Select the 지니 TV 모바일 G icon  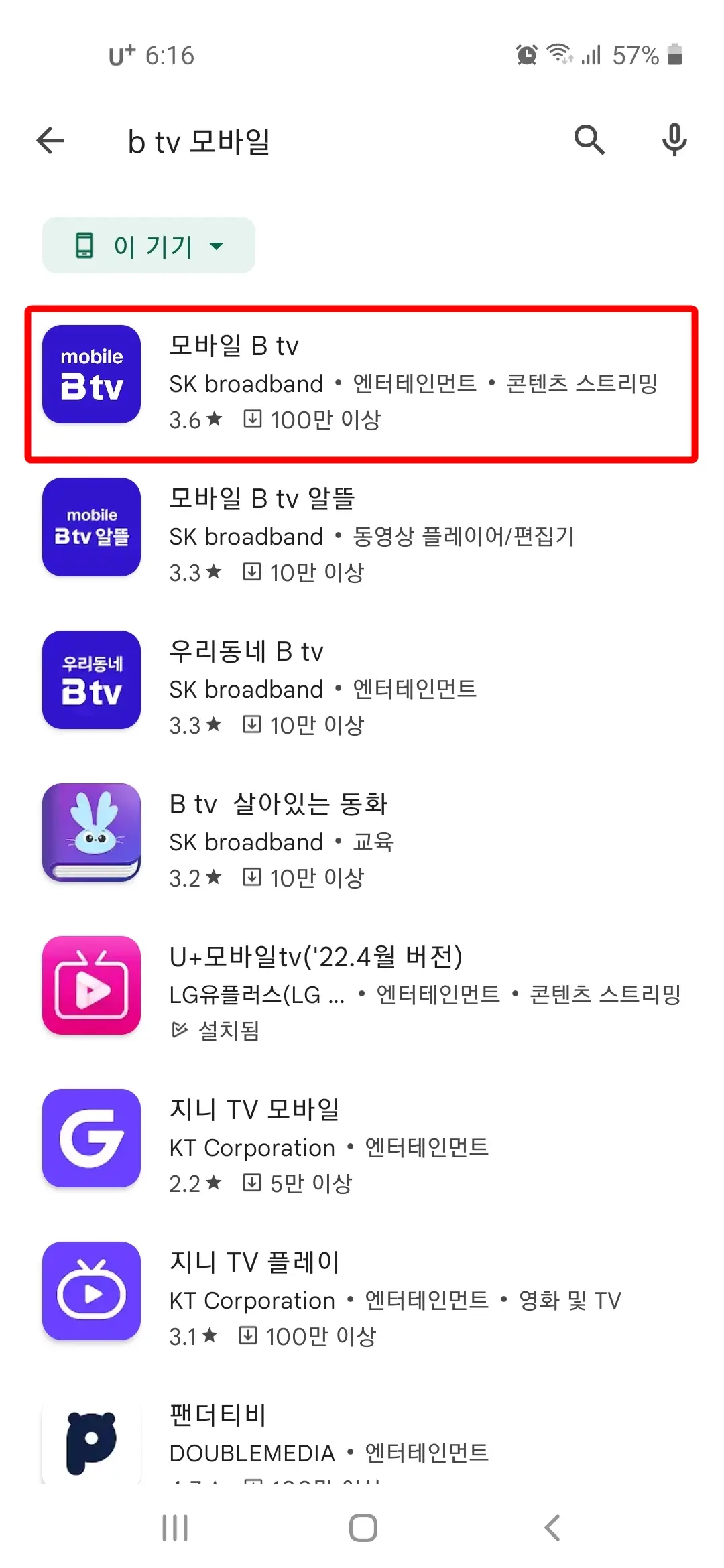91,1139
